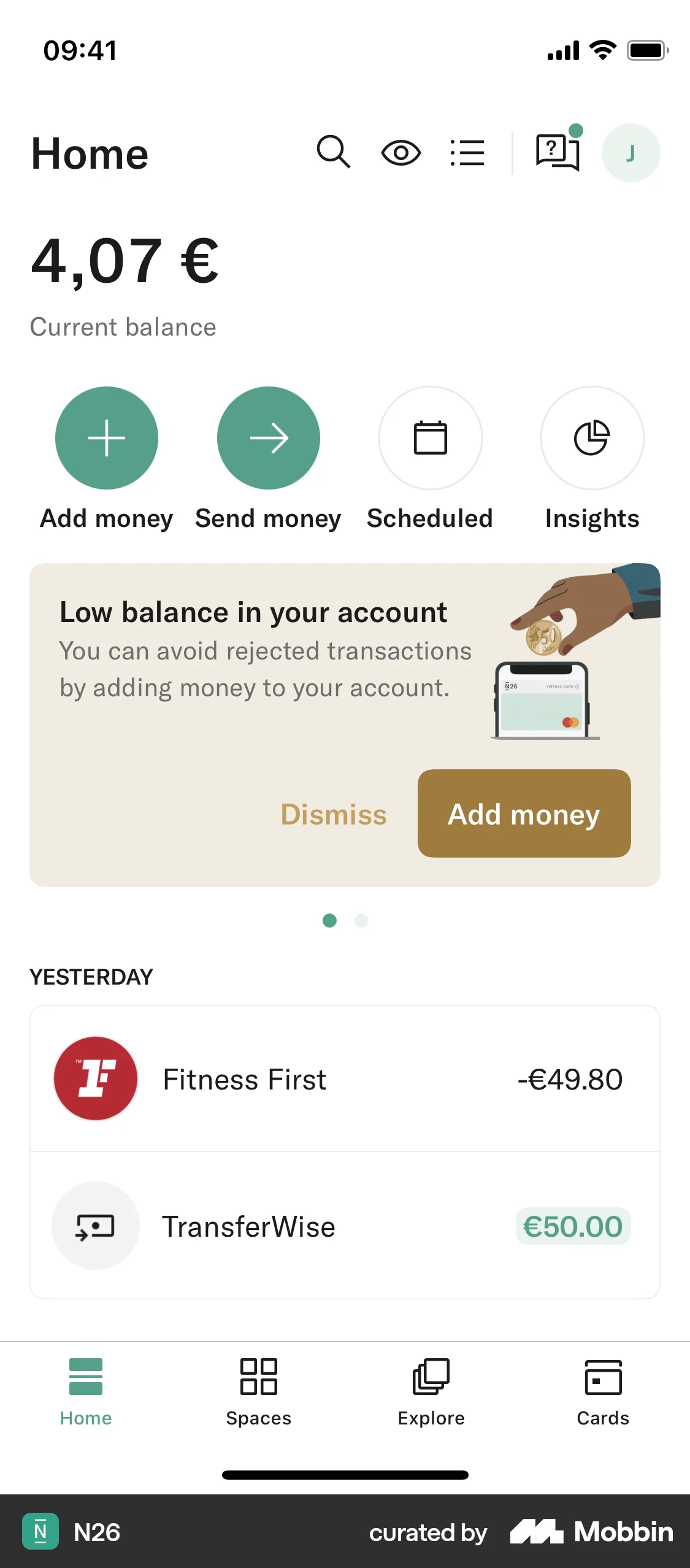Select the Home tab
Image resolution: width=690 pixels, height=1568 pixels.
[x=86, y=1391]
